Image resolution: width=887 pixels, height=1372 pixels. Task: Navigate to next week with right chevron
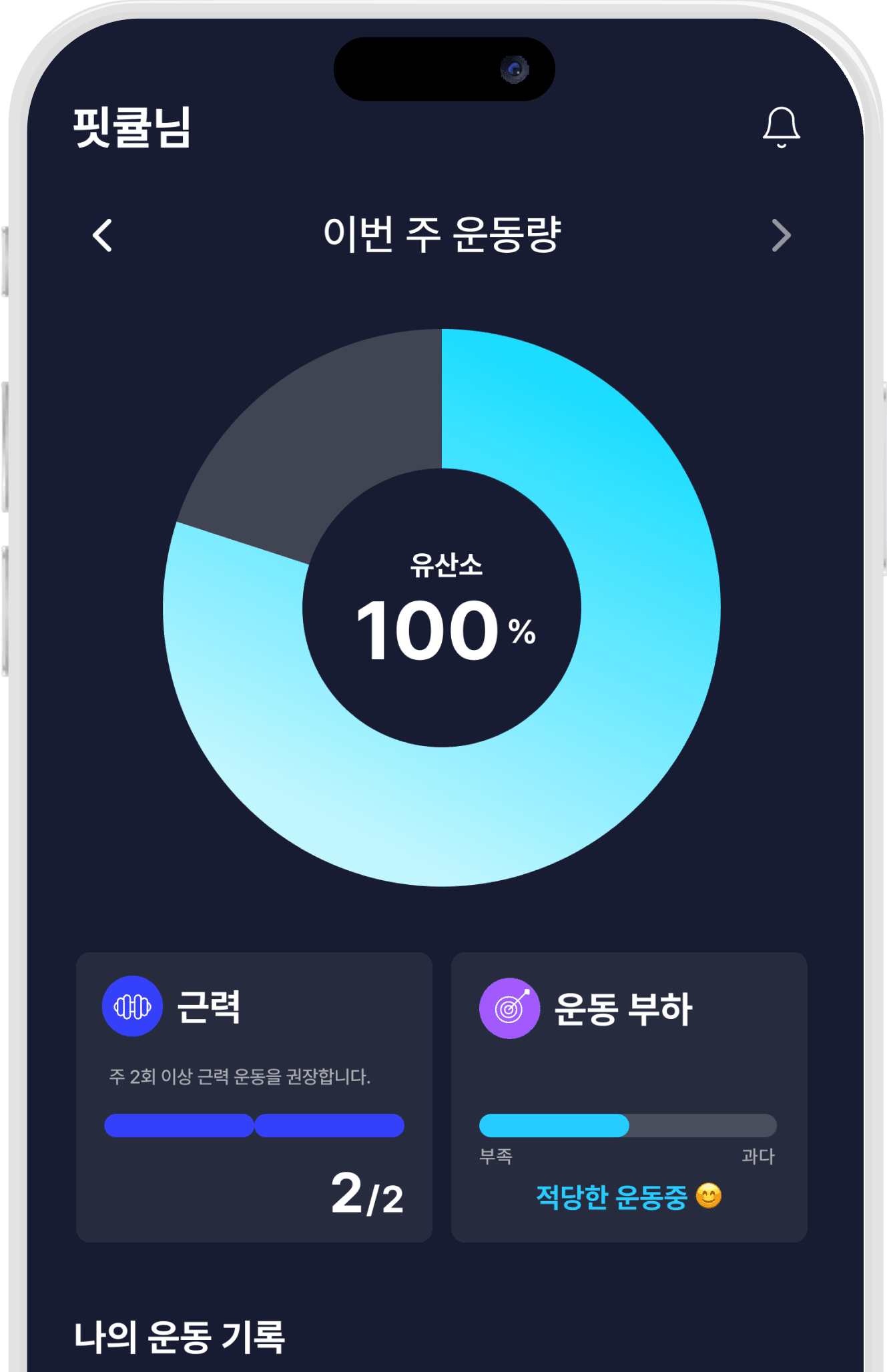782,235
